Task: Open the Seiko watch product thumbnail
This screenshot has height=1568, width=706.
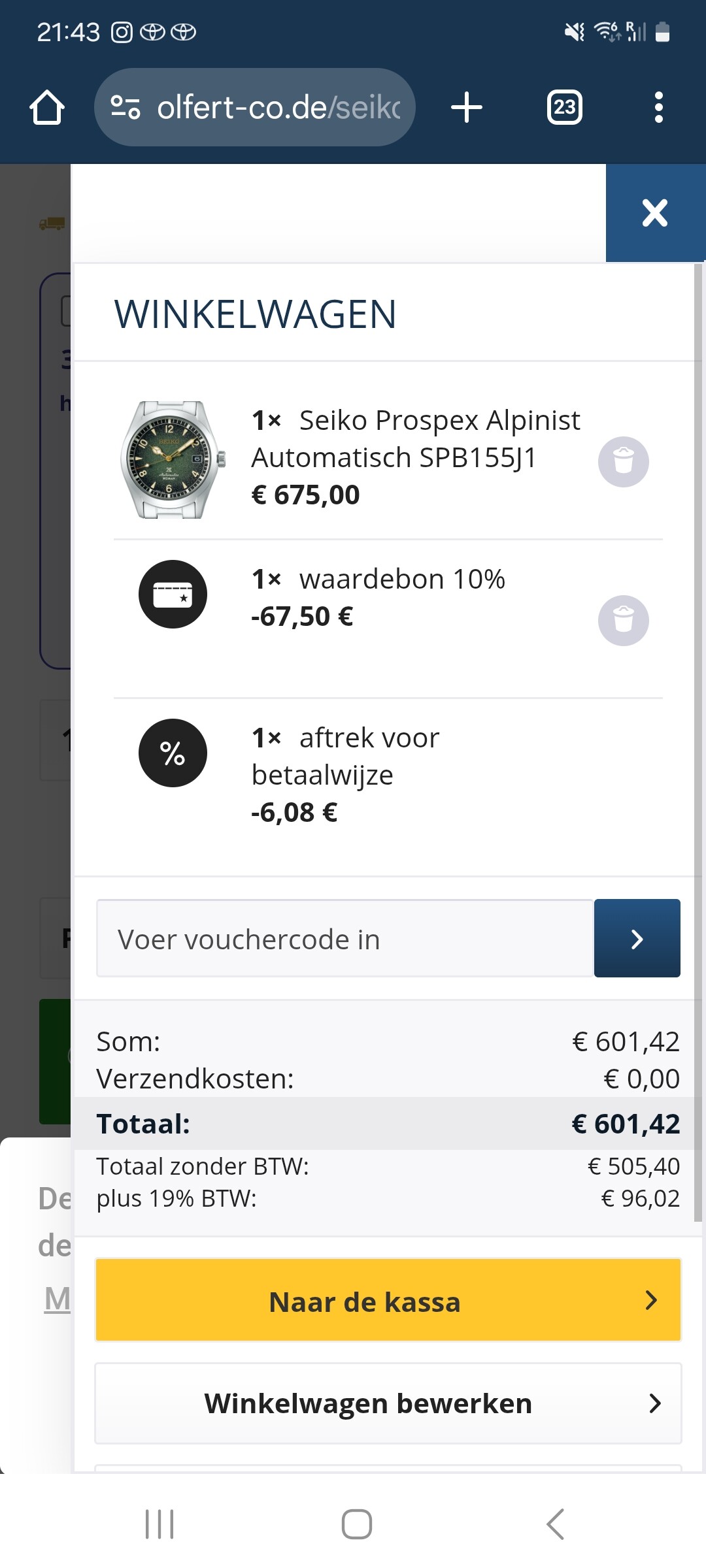Action: pos(173,460)
